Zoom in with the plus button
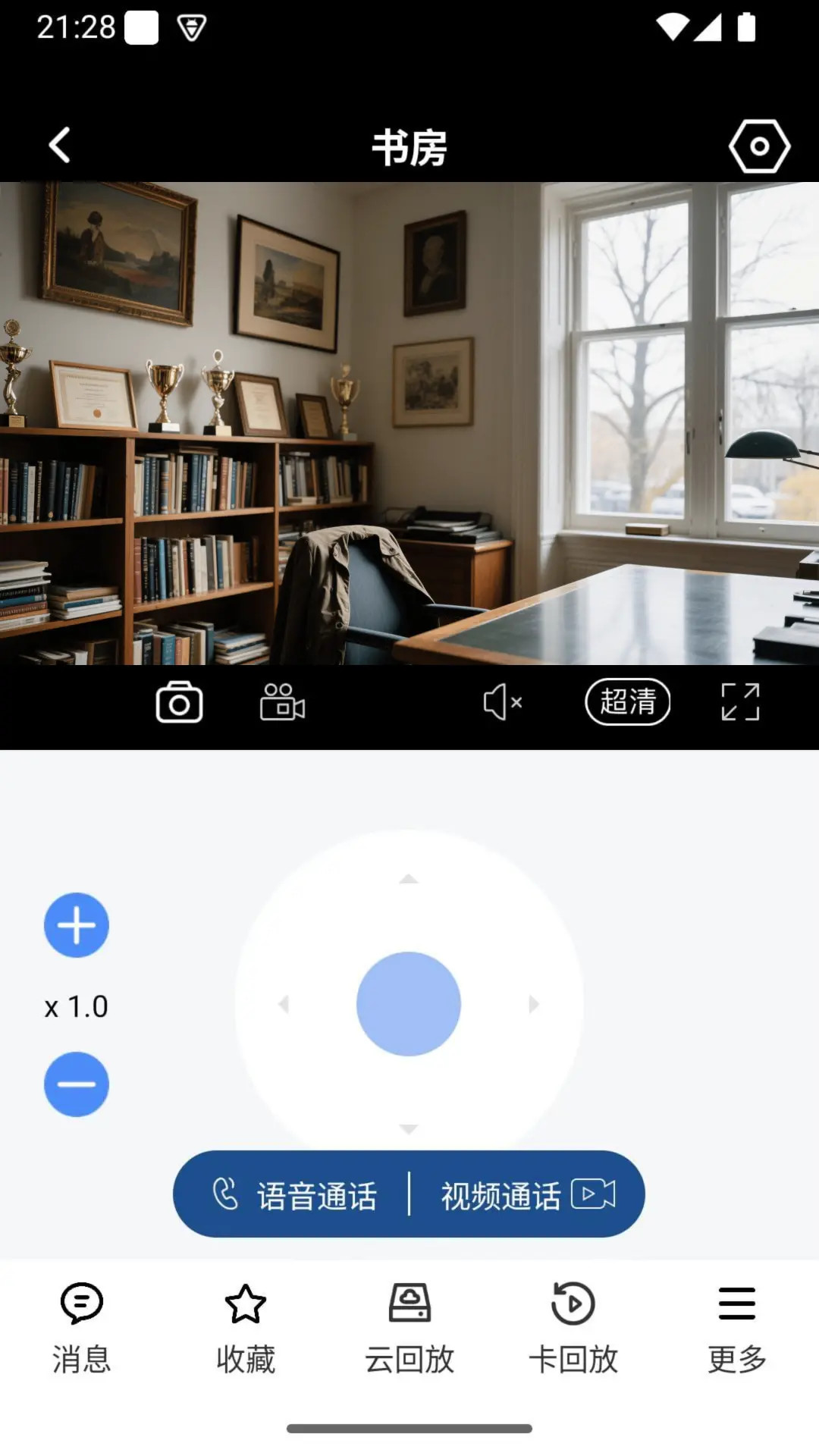Screen dimensions: 819x1456 tap(77, 925)
